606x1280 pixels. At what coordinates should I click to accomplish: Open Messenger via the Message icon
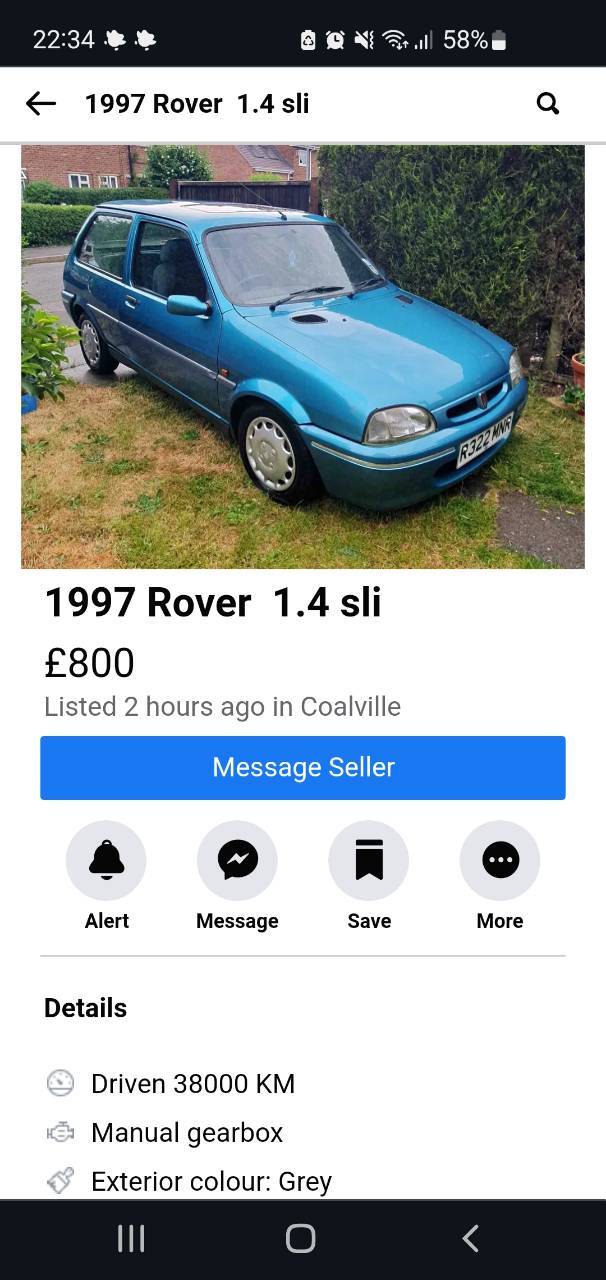[237, 860]
